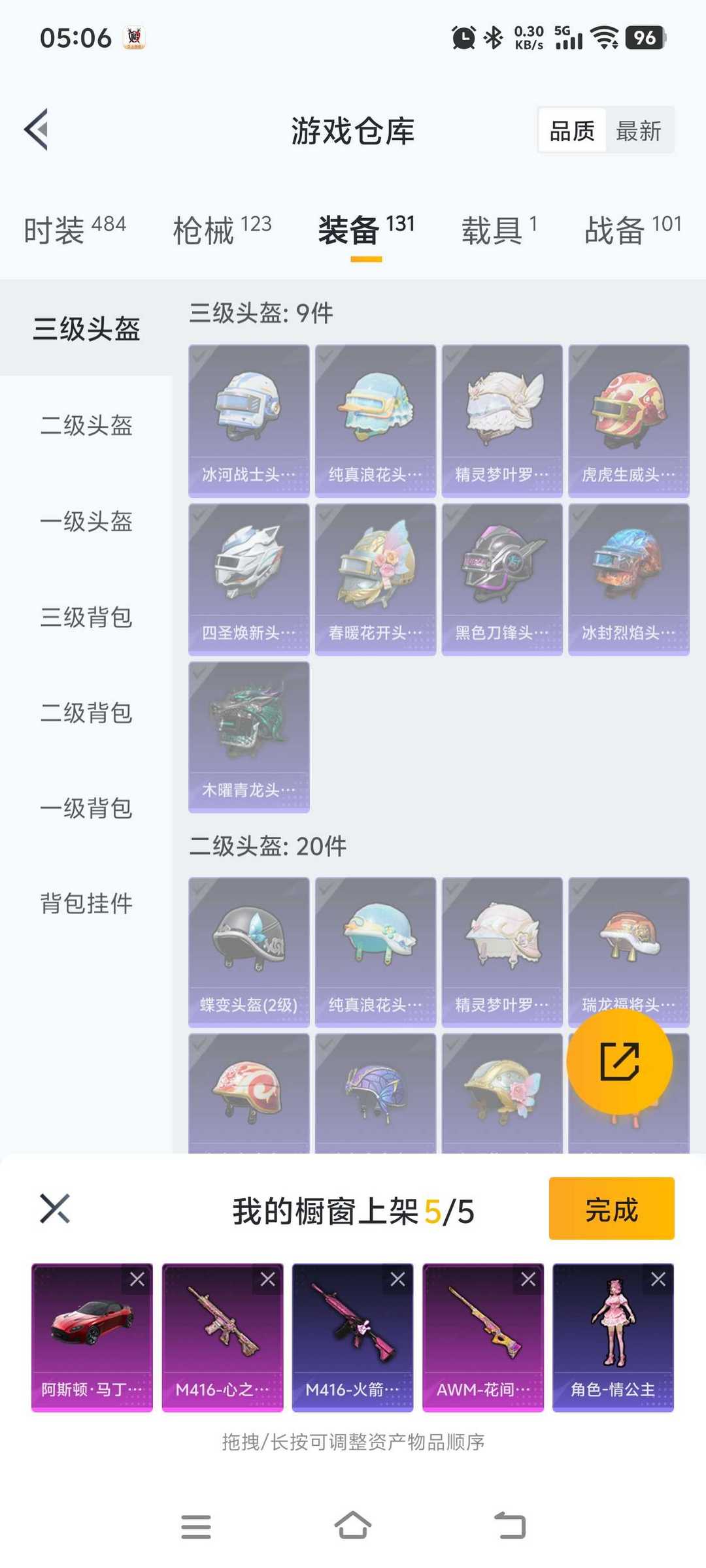
Task: Switch to the 枪械 tab
Action: click(x=222, y=230)
